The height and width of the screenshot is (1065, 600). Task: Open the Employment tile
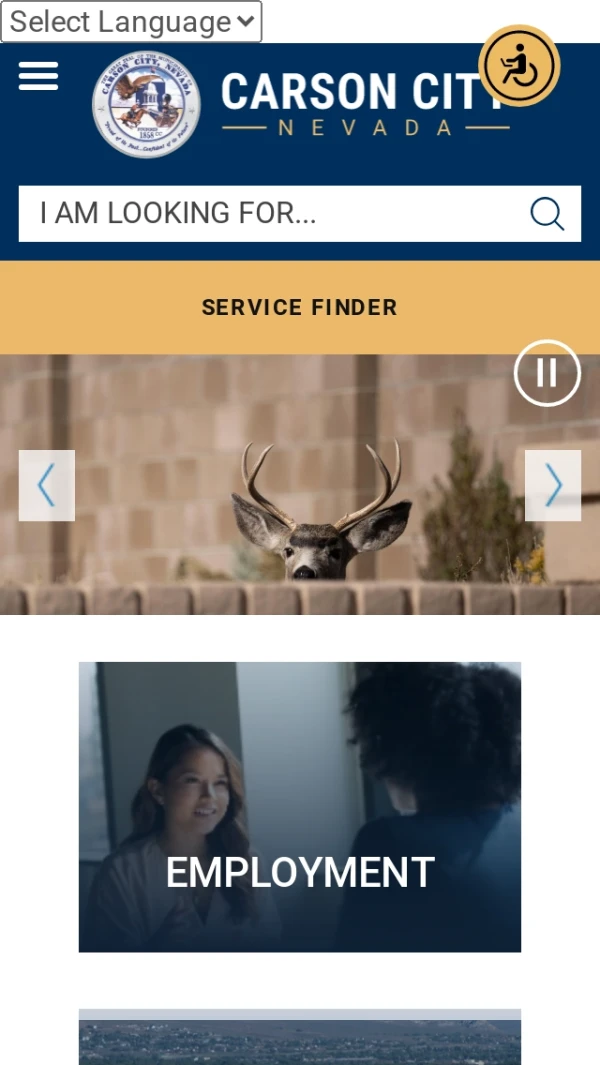click(x=300, y=806)
